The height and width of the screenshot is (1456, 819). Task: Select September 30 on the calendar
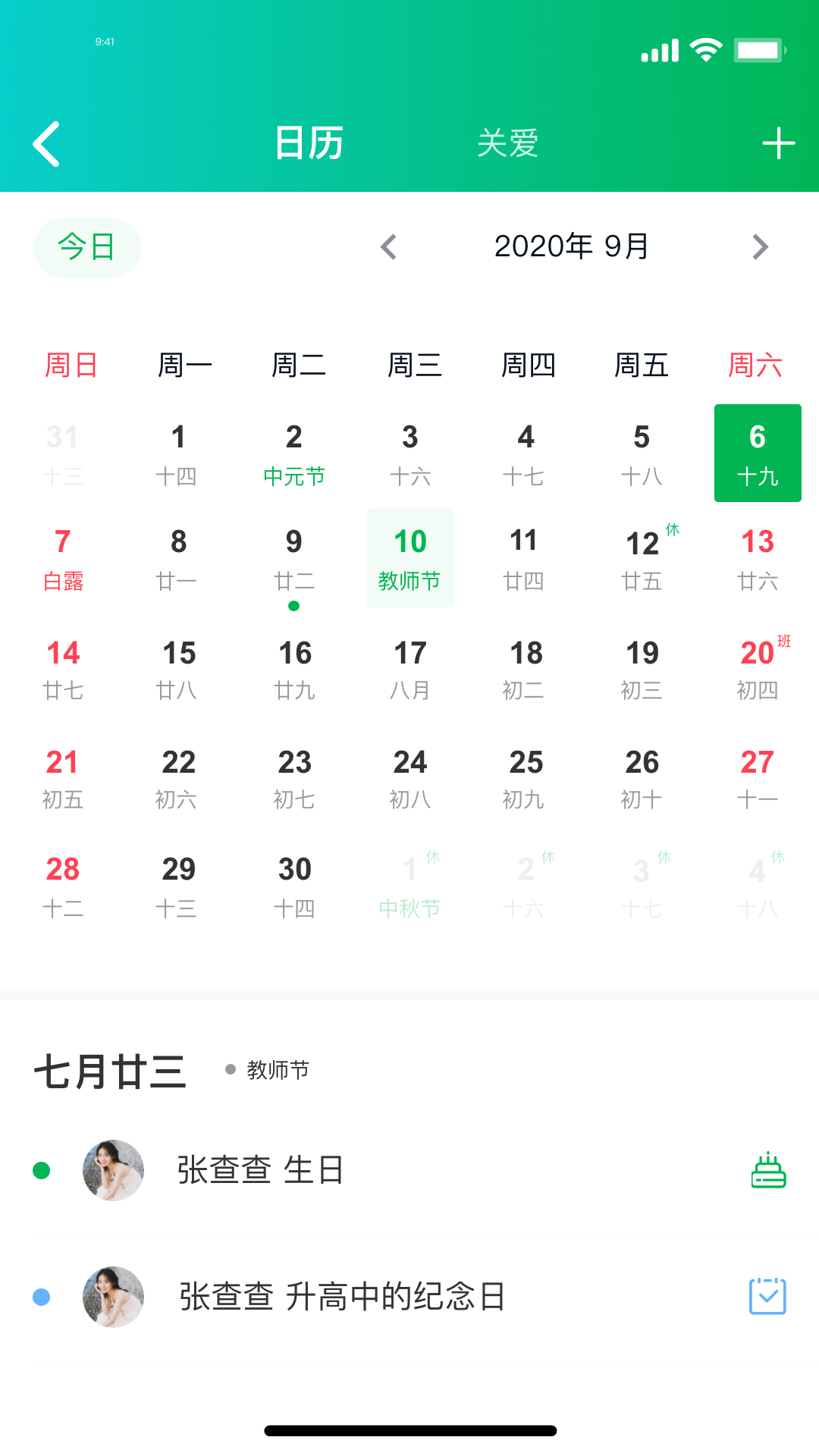point(294,885)
